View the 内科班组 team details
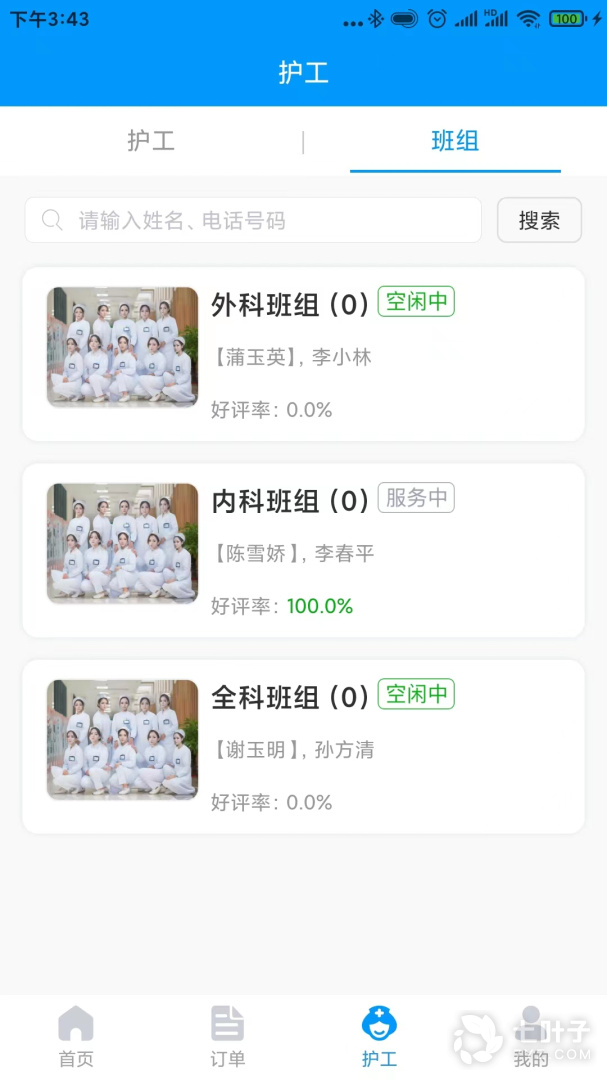Image resolution: width=607 pixels, height=1080 pixels. click(303, 550)
